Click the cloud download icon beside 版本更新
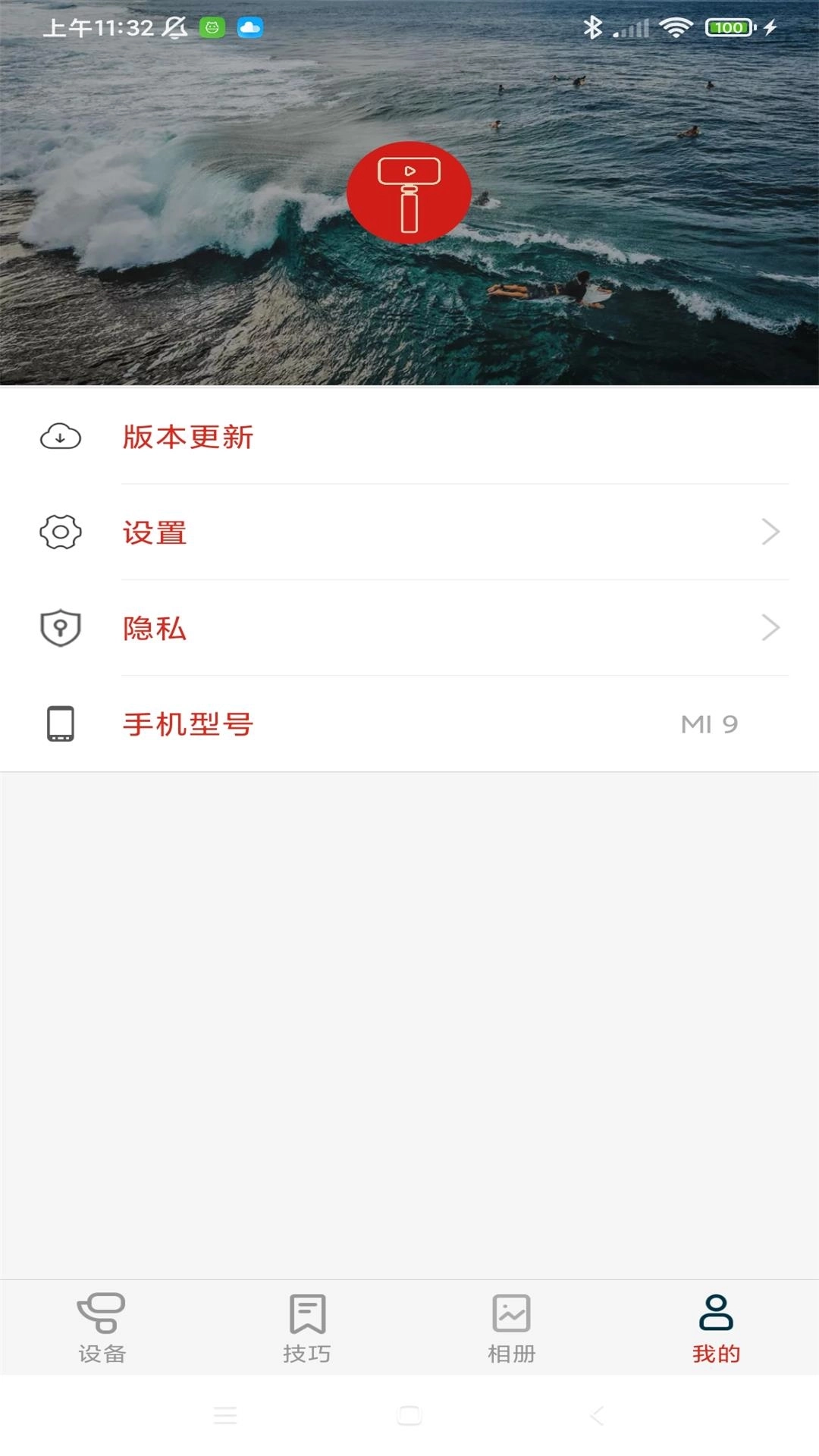Screen dimensions: 819x1456 click(61, 438)
